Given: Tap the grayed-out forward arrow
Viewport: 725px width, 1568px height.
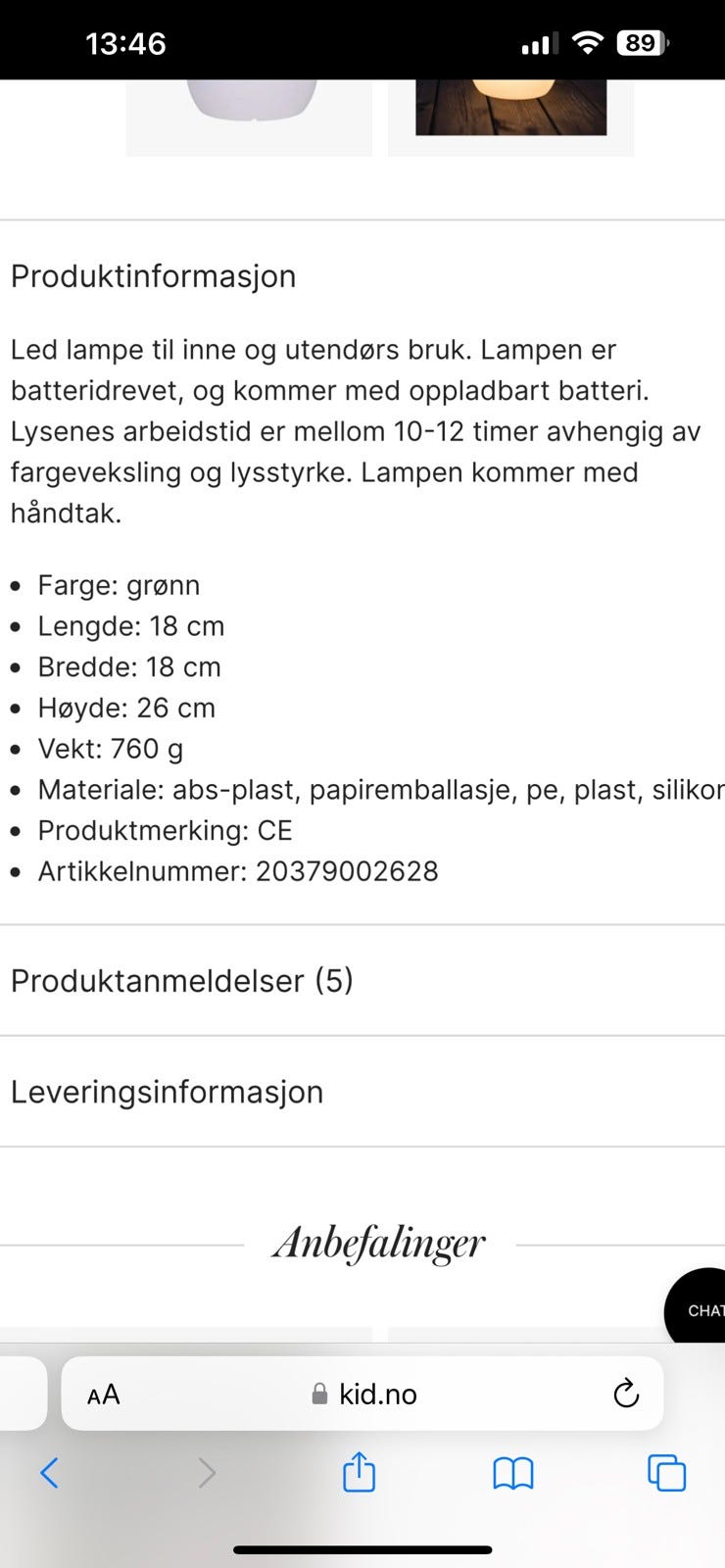Looking at the screenshot, I should [x=206, y=1472].
